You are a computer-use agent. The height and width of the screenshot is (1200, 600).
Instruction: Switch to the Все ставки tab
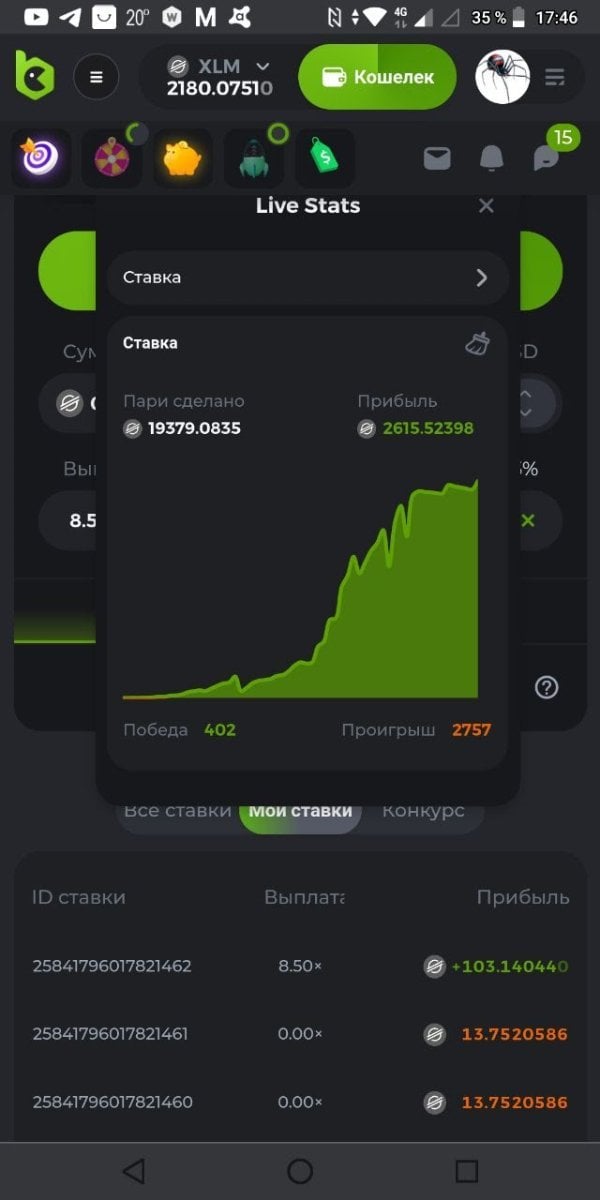[x=178, y=810]
